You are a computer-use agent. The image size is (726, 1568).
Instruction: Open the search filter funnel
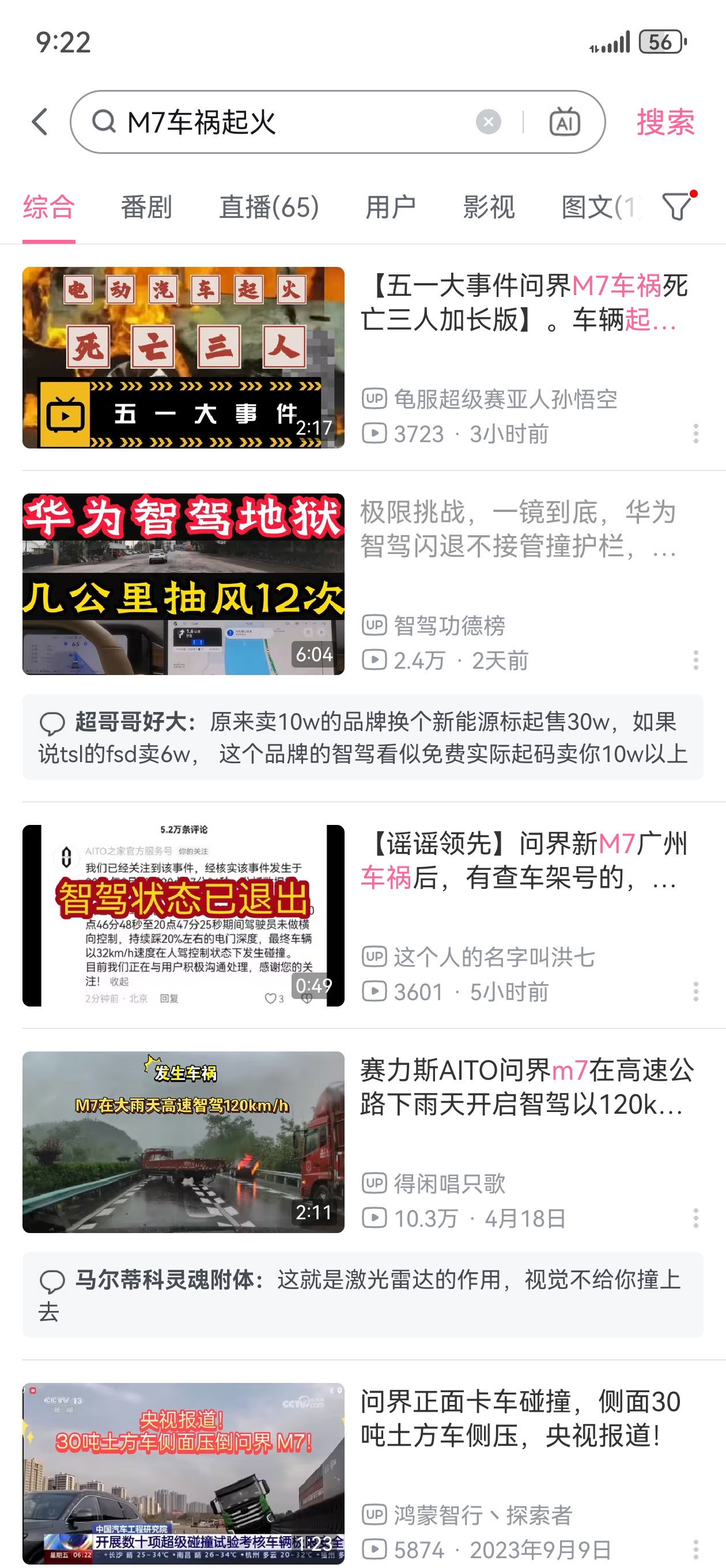[676, 207]
